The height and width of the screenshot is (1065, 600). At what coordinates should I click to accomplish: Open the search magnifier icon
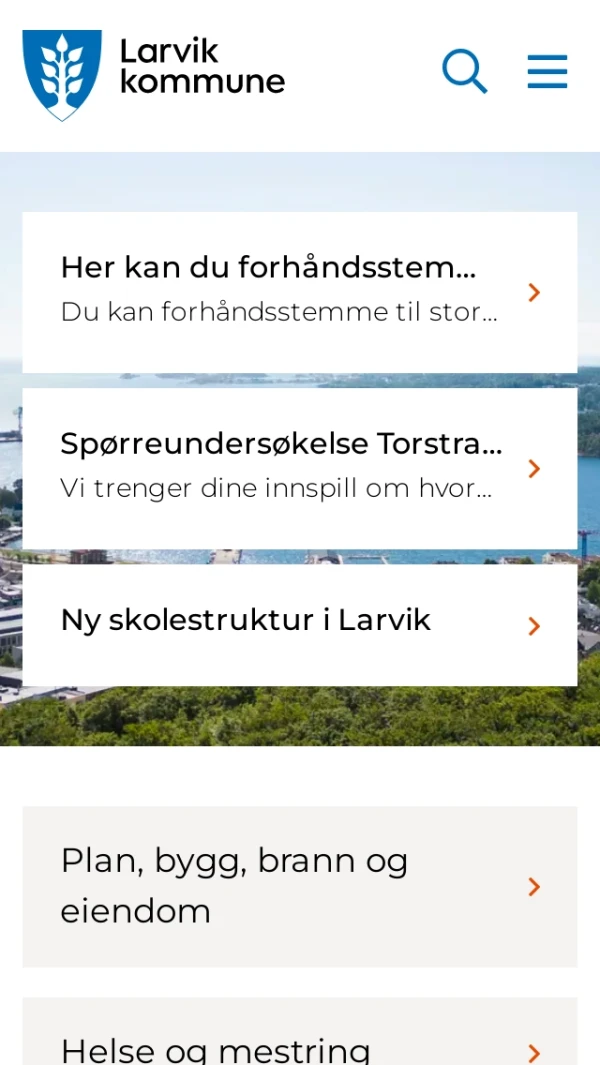tap(464, 72)
